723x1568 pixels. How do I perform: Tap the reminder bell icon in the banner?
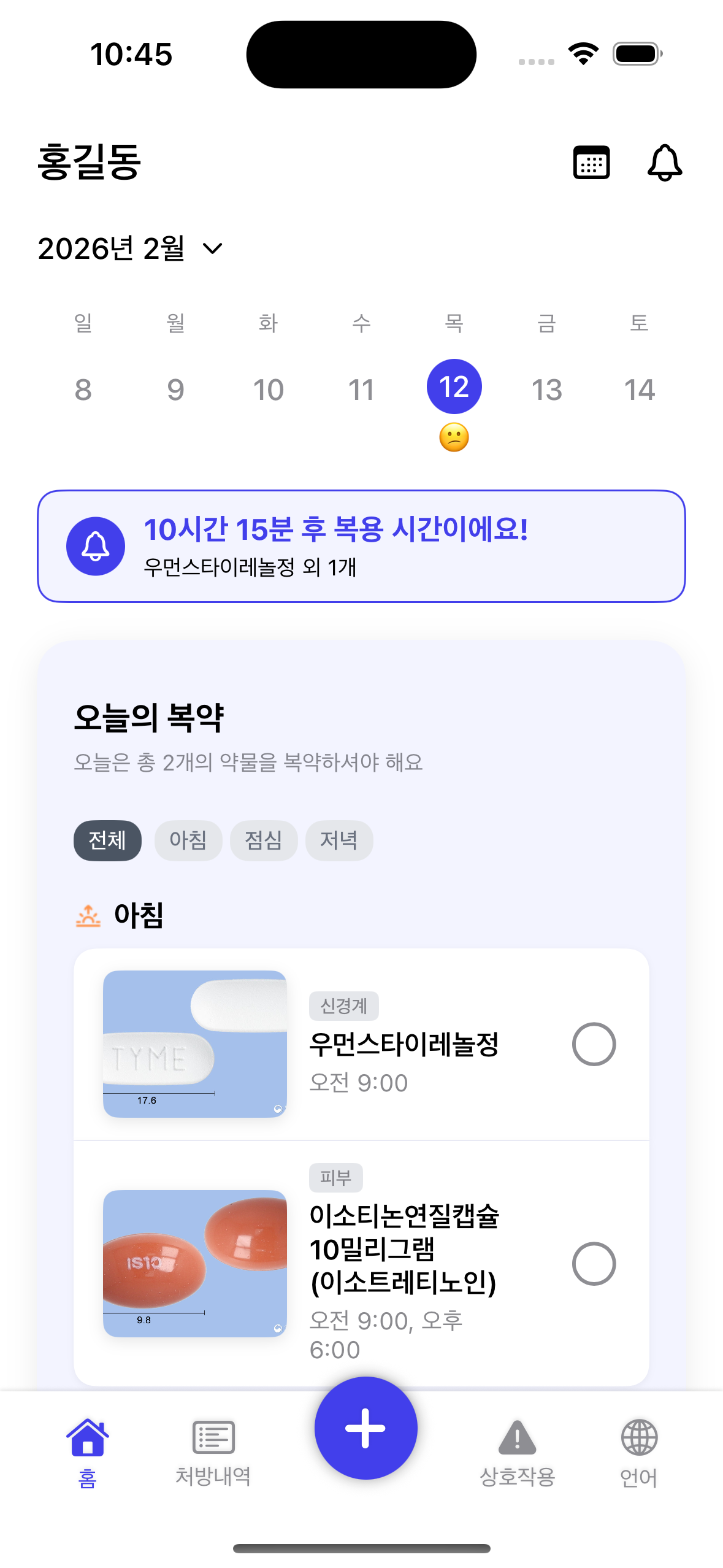[x=96, y=546]
